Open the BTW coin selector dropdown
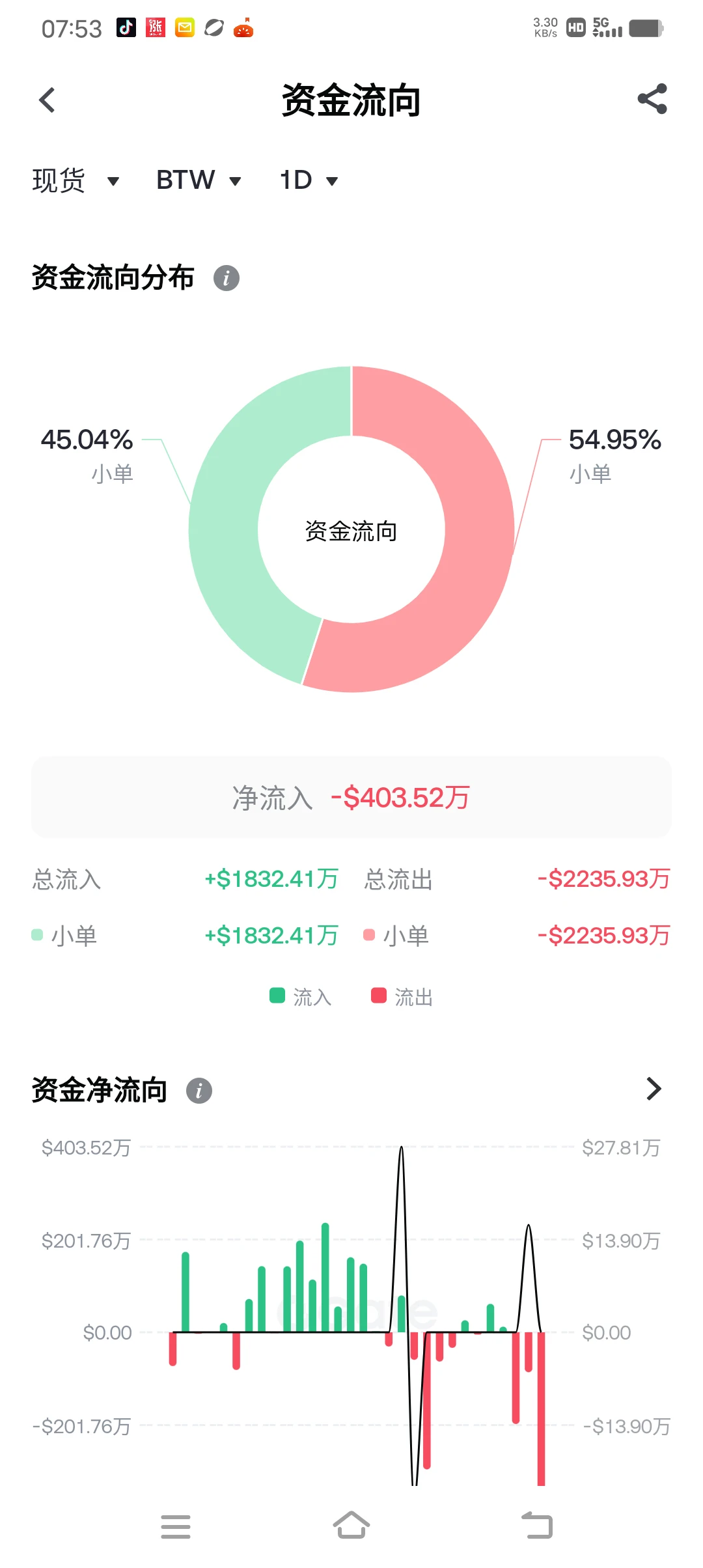The image size is (703, 1568). pos(199,180)
